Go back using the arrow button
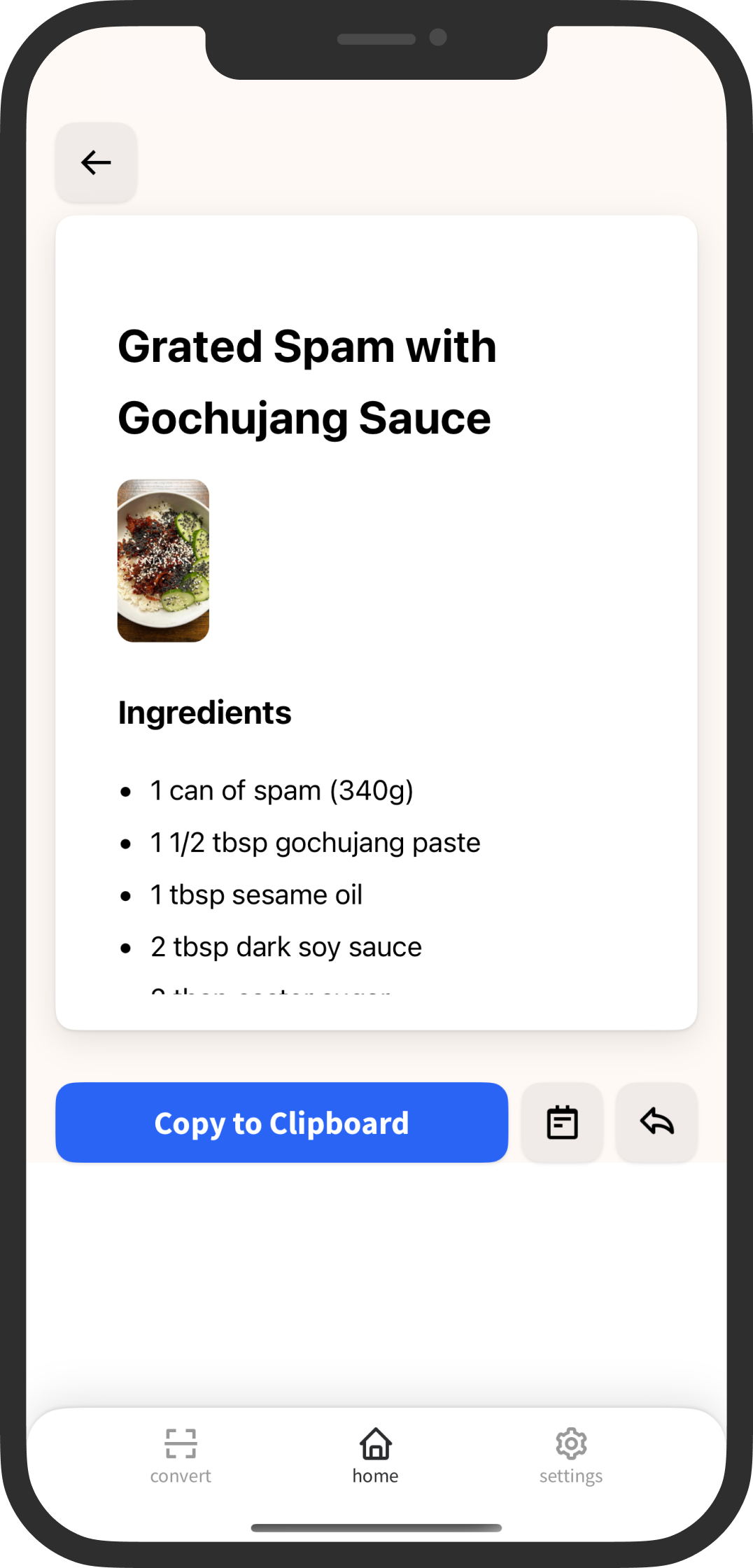Screen dimensions: 753x1568 (96, 162)
